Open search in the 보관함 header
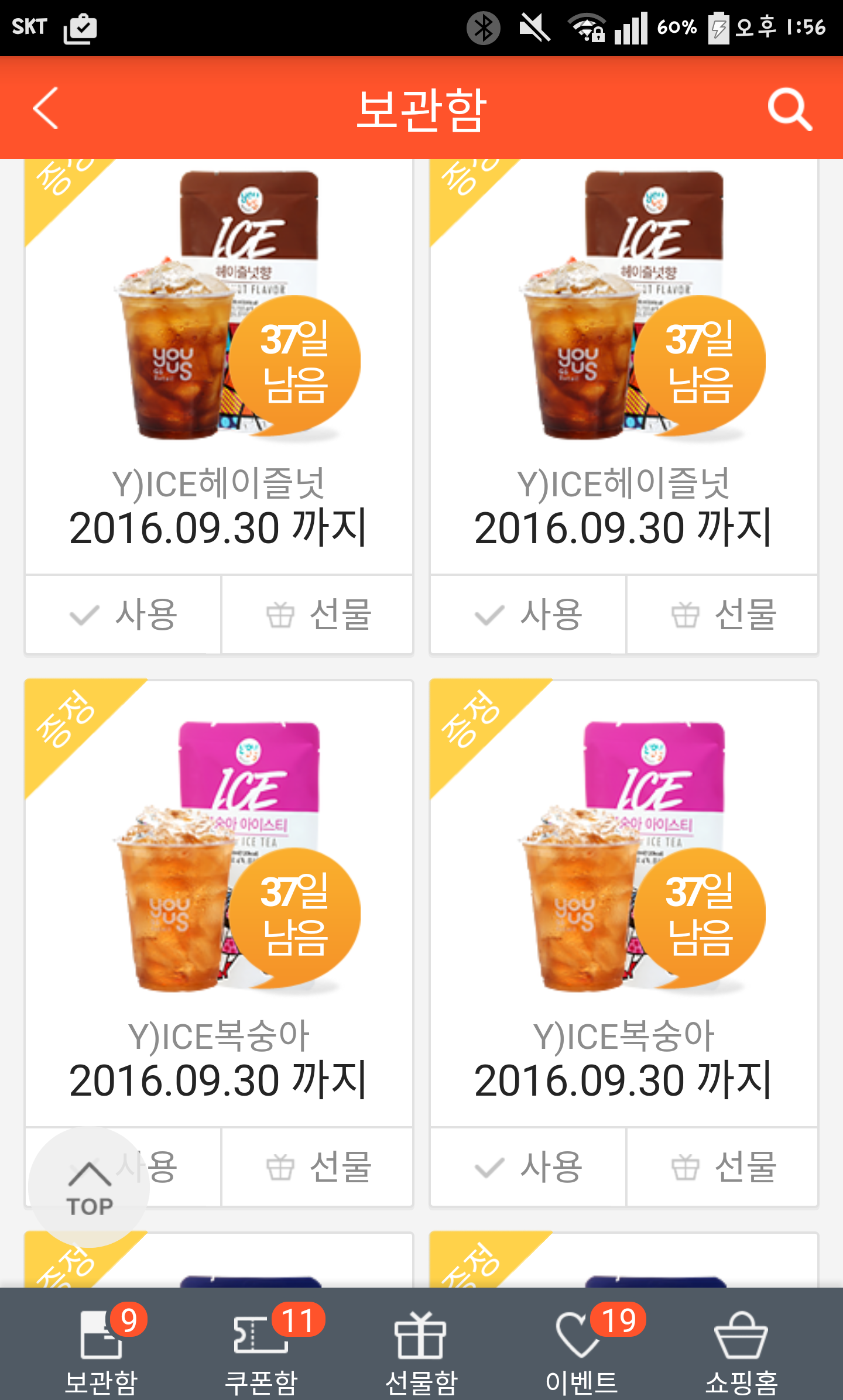Screen dimensions: 843x1400 (x=789, y=109)
